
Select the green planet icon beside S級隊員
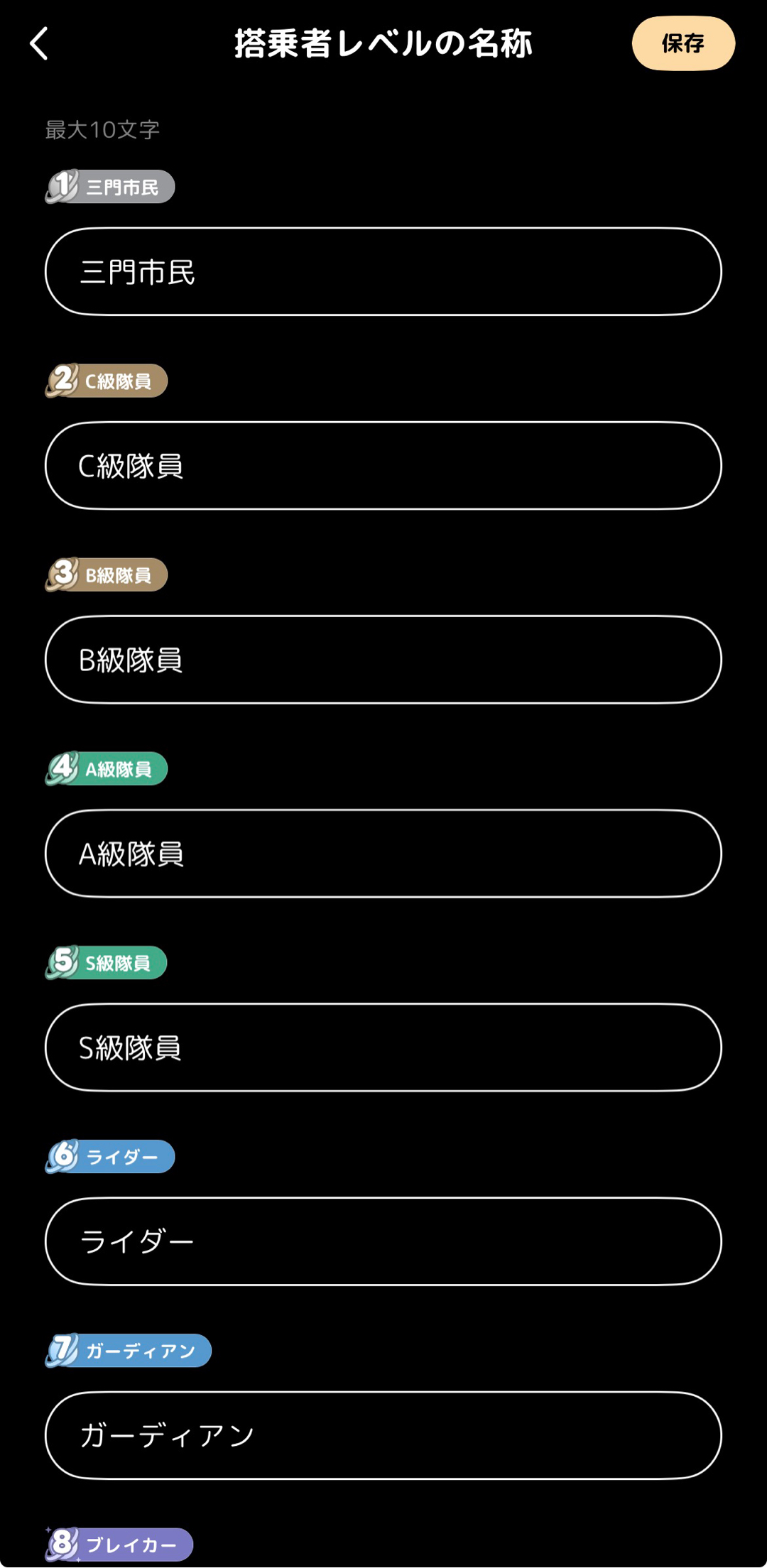[62, 963]
